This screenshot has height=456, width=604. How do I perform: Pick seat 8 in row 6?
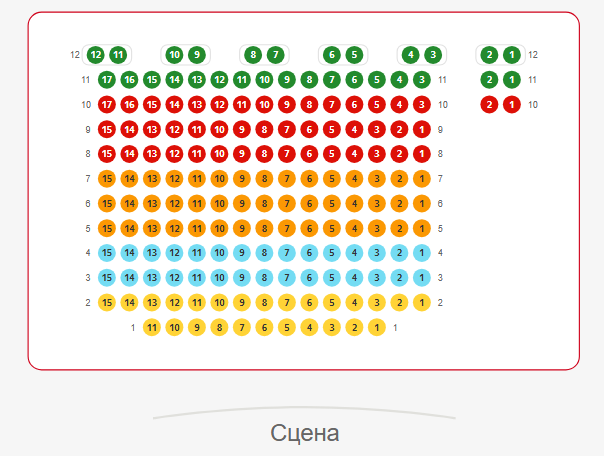(x=264, y=203)
